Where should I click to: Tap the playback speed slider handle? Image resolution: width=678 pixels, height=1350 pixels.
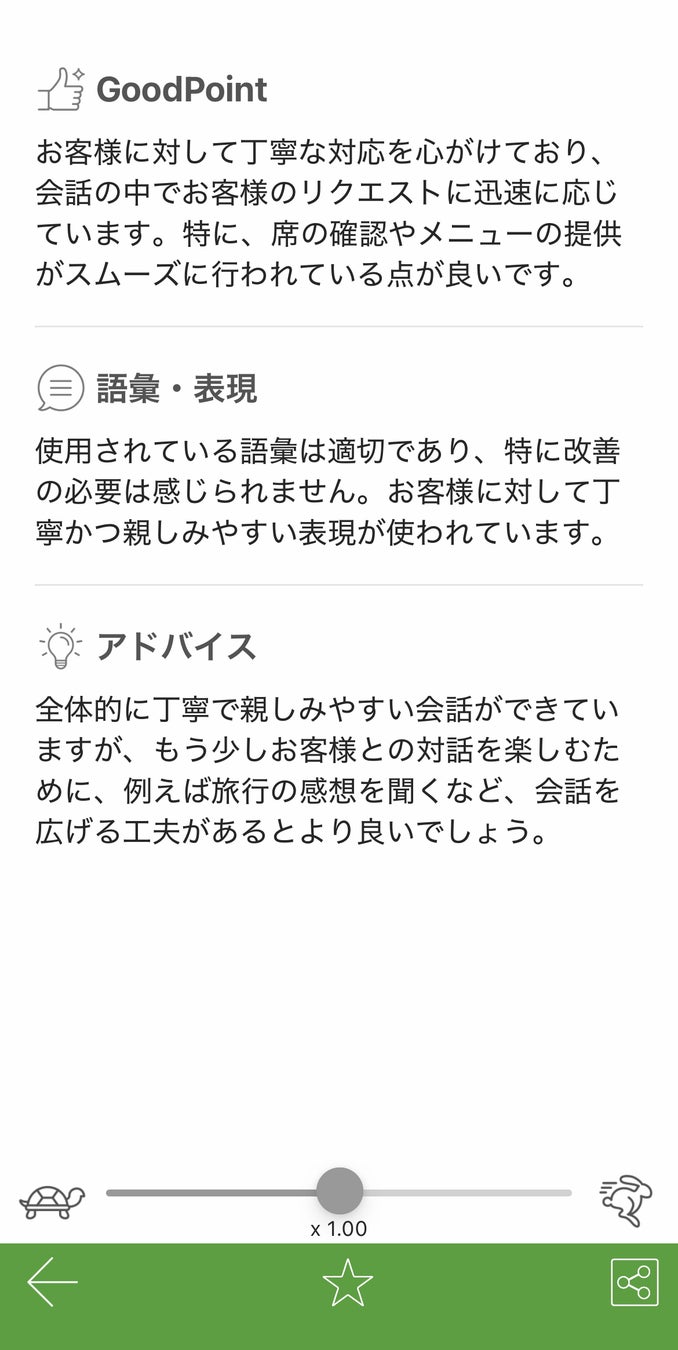[340, 1192]
